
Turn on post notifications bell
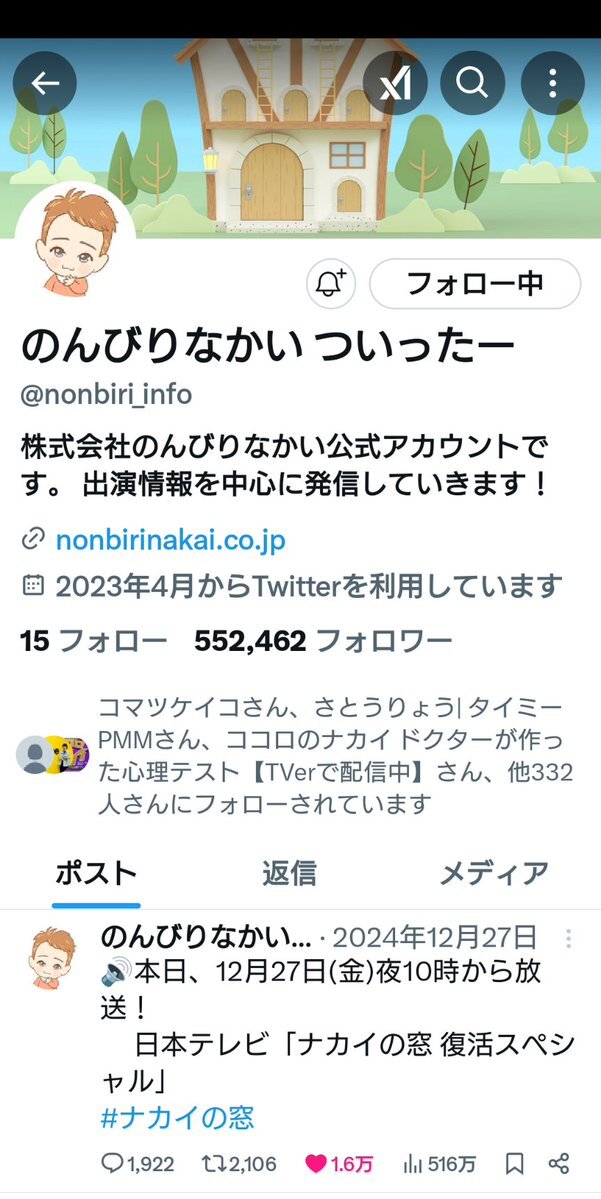pyautogui.click(x=332, y=284)
